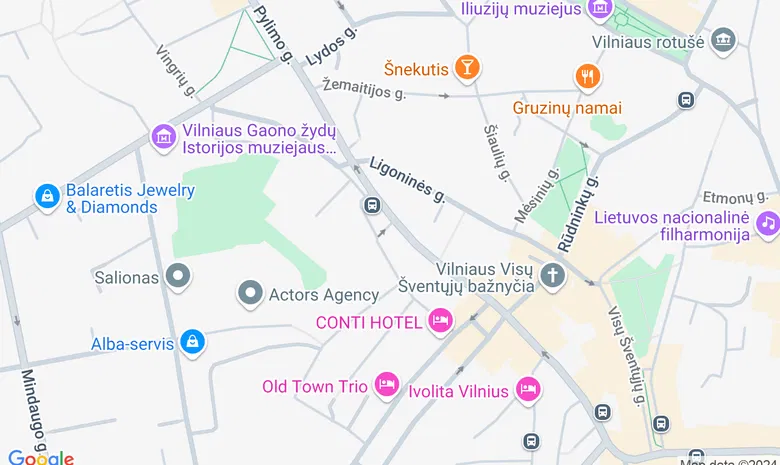The height and width of the screenshot is (465, 780).
Task: Open the Alba-servis shop pin
Action: [193, 343]
